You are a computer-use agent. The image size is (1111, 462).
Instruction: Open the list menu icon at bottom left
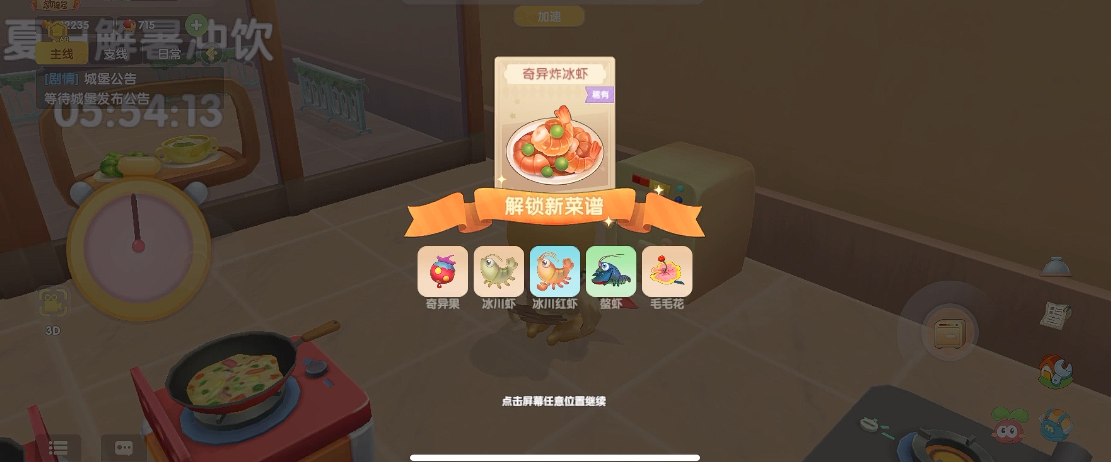point(58,448)
